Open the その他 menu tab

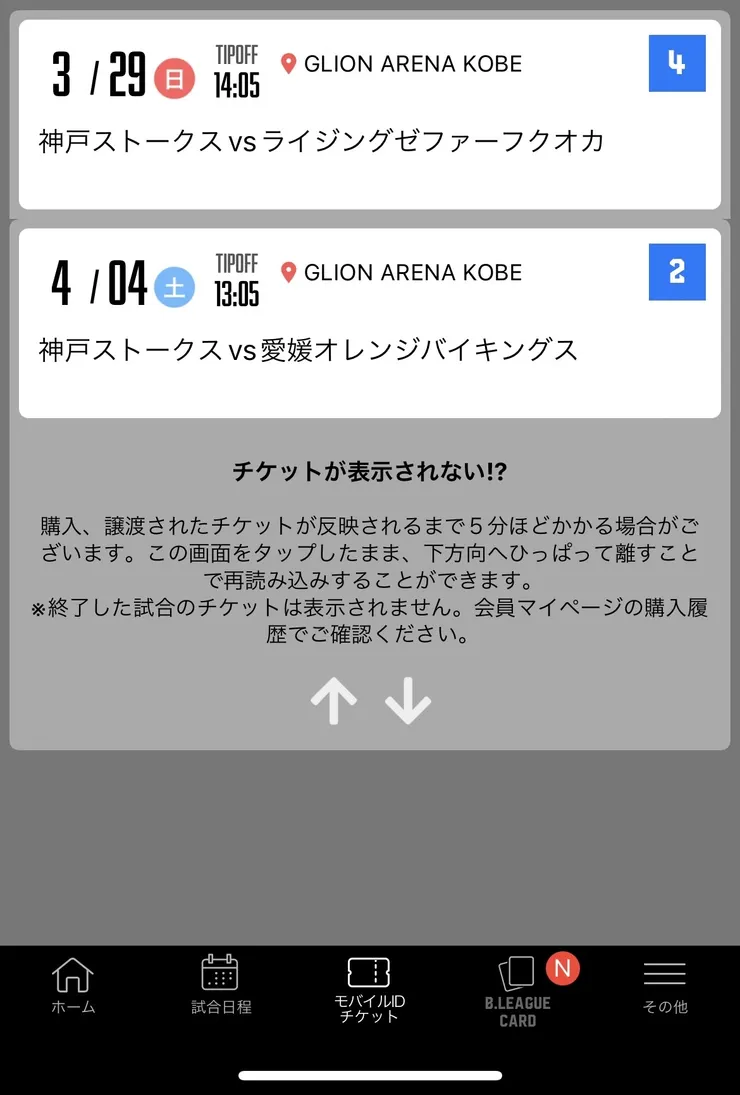[665, 988]
